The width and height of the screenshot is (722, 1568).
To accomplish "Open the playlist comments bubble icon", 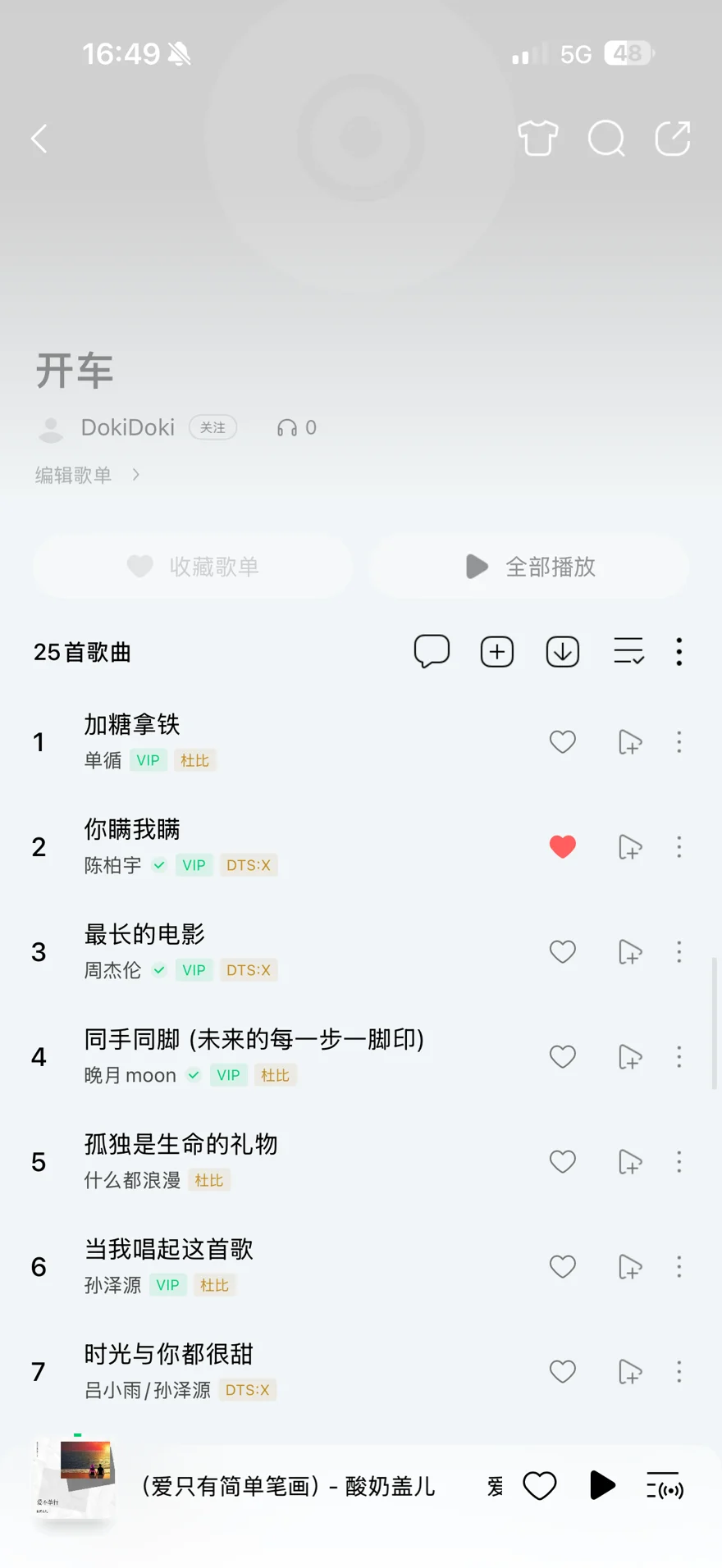I will click(432, 652).
